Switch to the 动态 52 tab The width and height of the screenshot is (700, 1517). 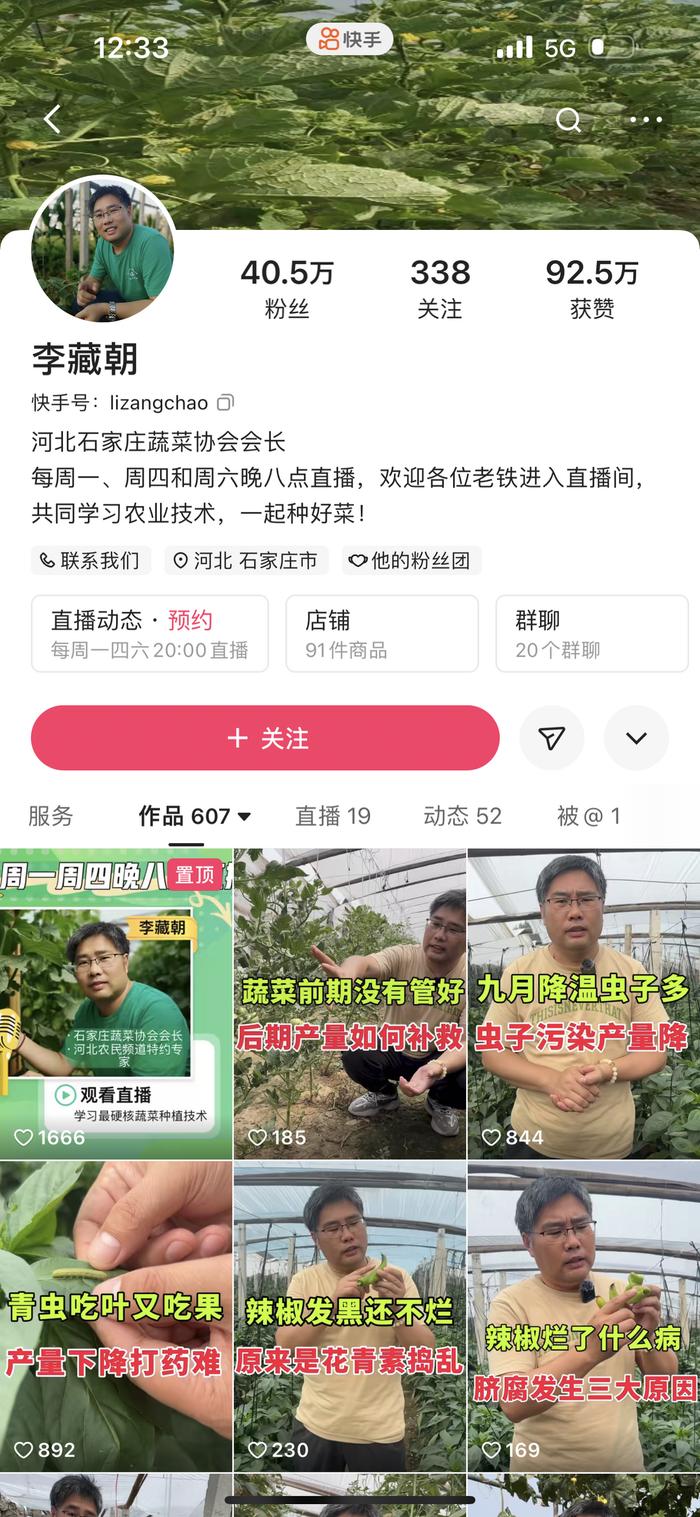[462, 816]
